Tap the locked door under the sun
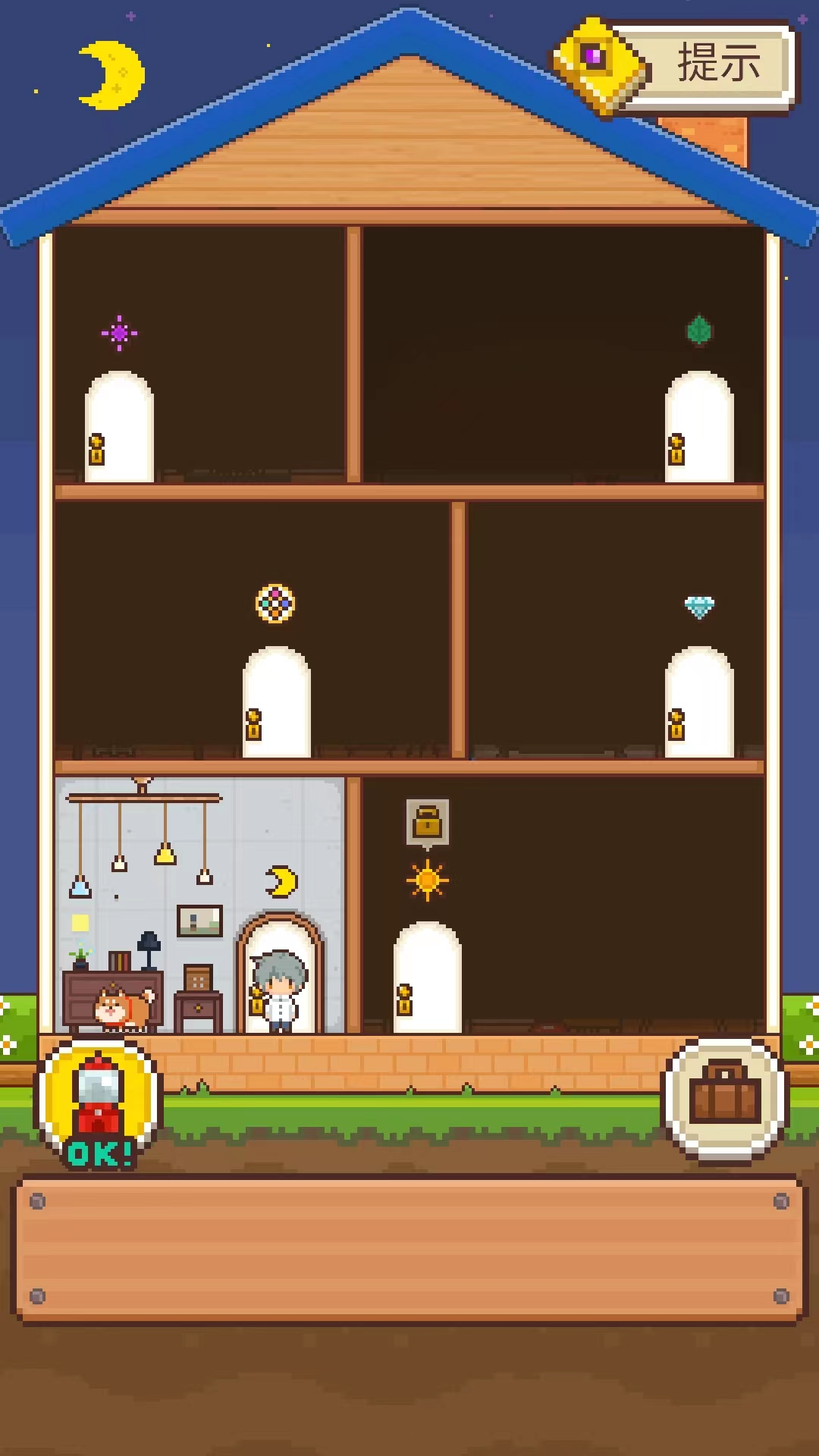Screen dimensions: 819x1456 [x=428, y=978]
